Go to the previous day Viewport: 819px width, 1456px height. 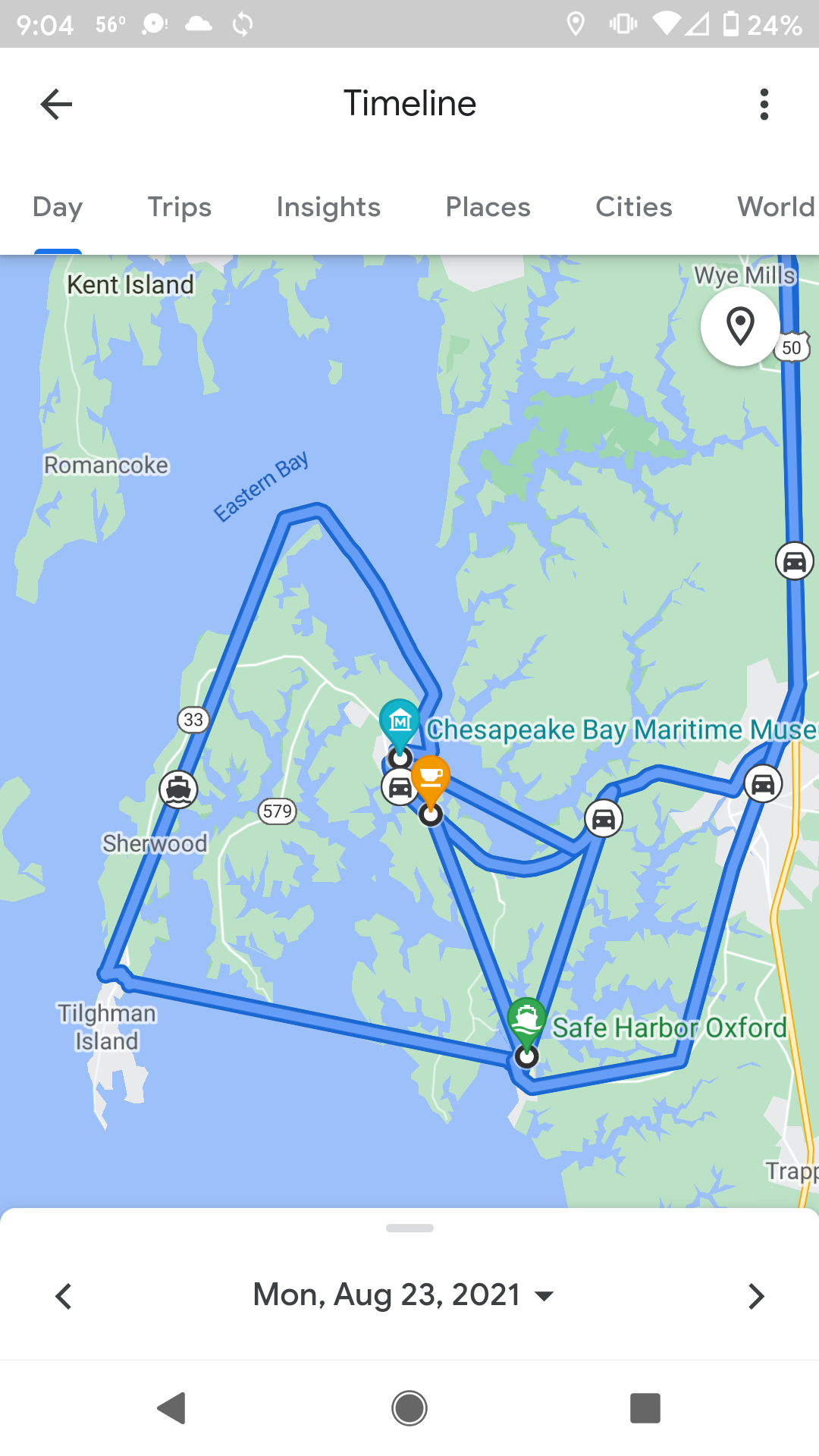[x=64, y=1296]
